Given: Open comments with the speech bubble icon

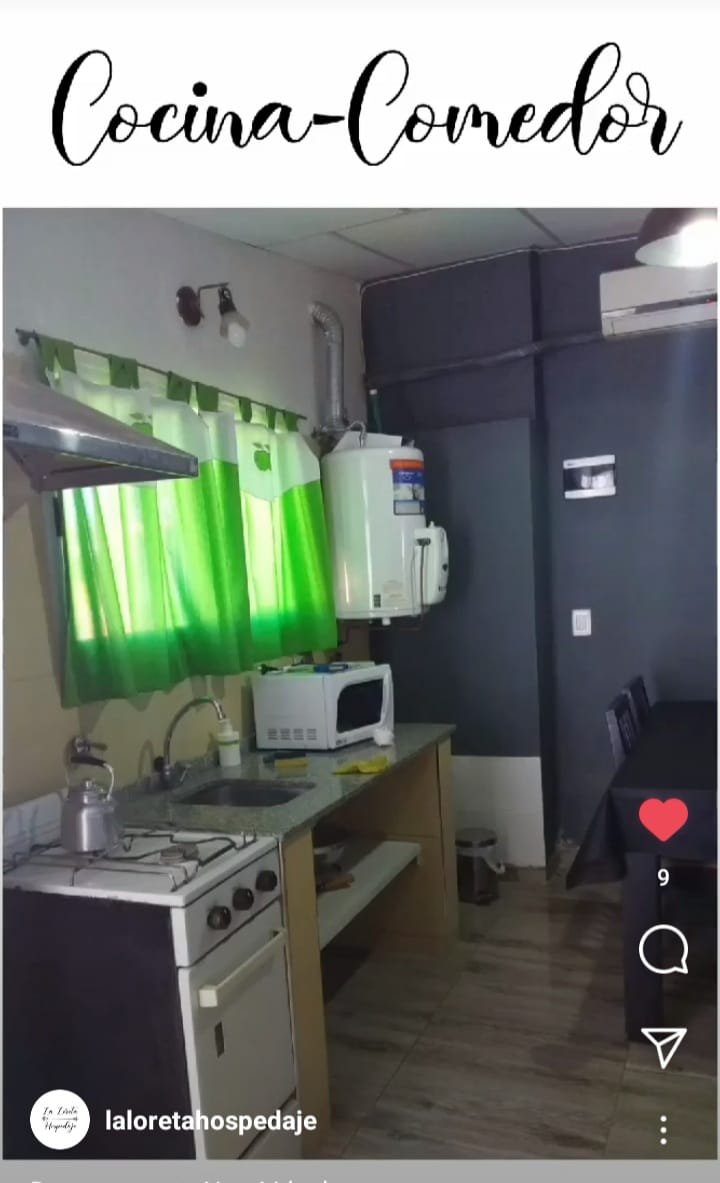Looking at the screenshot, I should [x=663, y=950].
